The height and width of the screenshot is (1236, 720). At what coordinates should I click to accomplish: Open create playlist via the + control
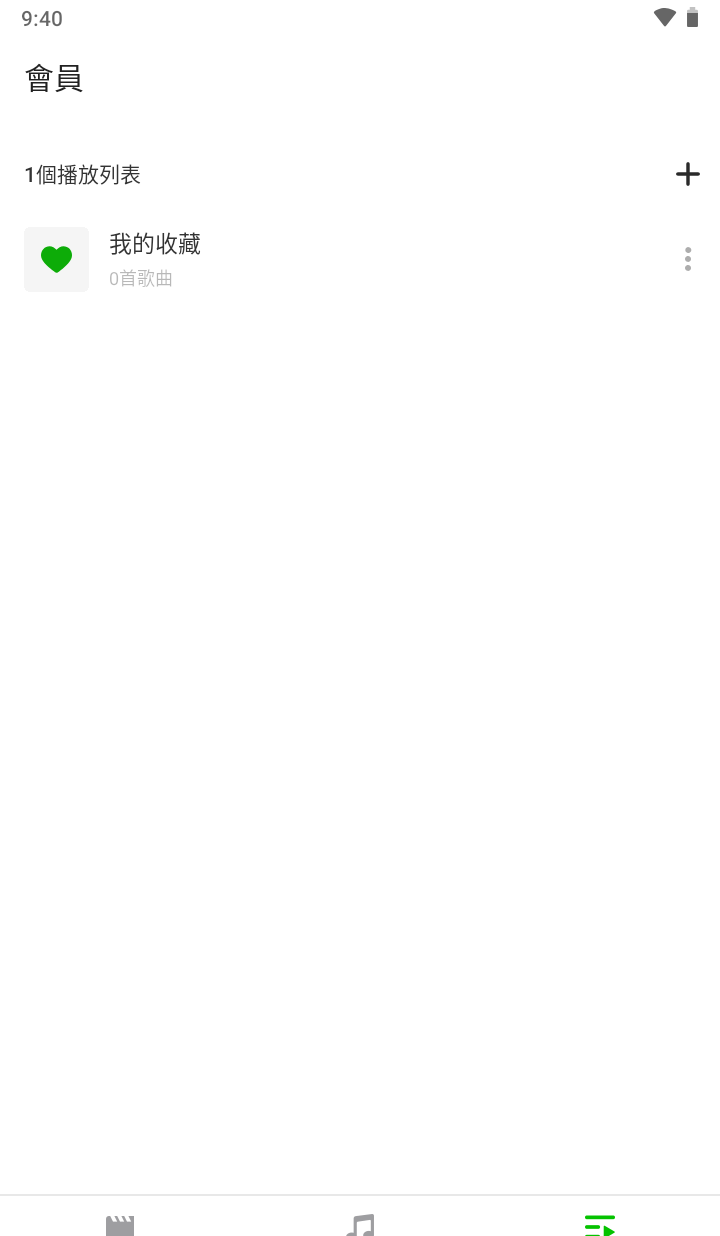coord(687,174)
